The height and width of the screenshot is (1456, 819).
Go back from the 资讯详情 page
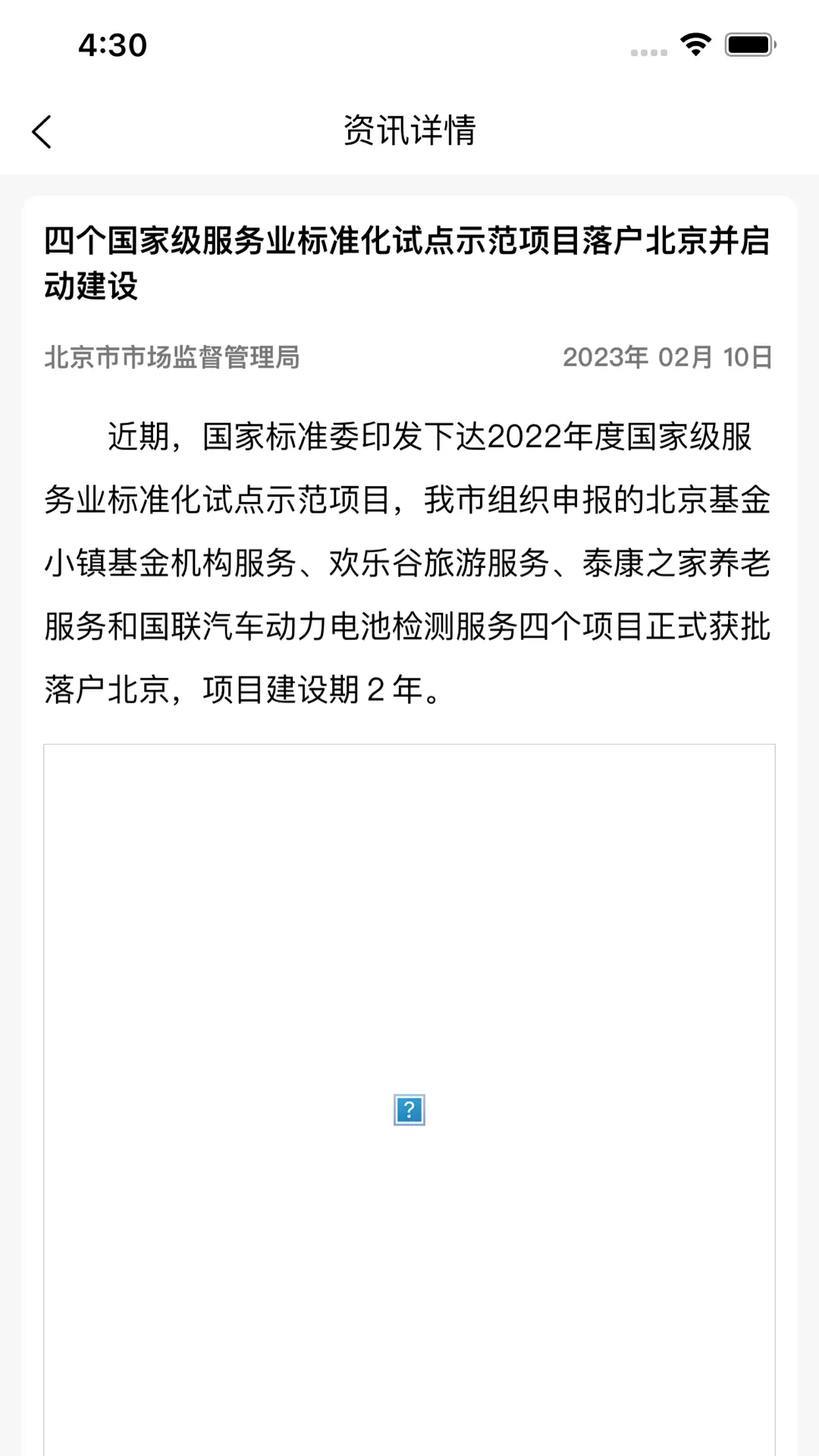tap(42, 132)
